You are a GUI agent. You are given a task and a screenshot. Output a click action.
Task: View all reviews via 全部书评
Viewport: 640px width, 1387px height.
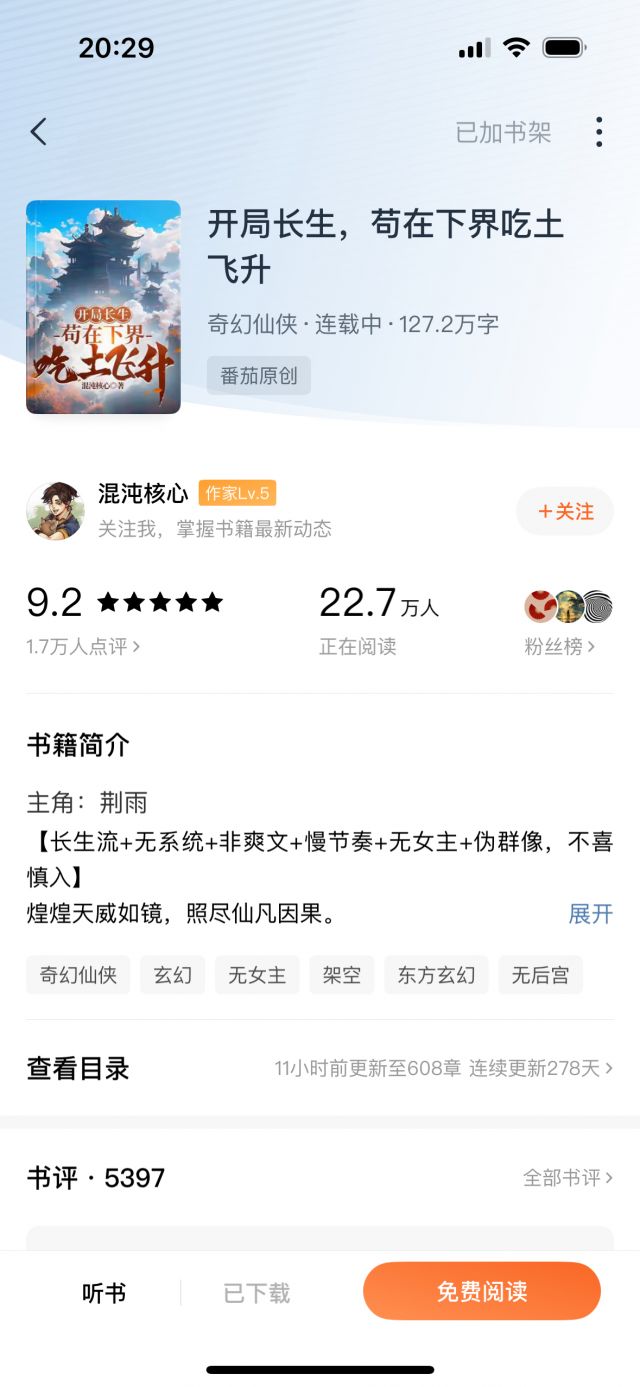click(x=567, y=1178)
